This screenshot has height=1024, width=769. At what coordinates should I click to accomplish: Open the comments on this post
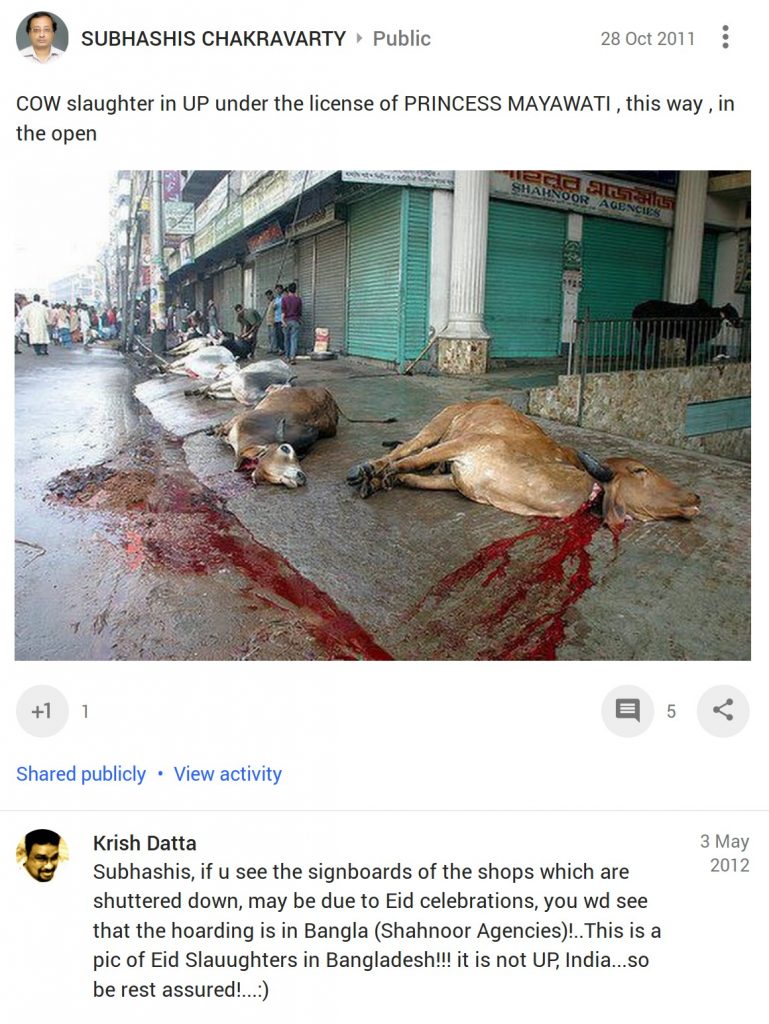(x=627, y=711)
